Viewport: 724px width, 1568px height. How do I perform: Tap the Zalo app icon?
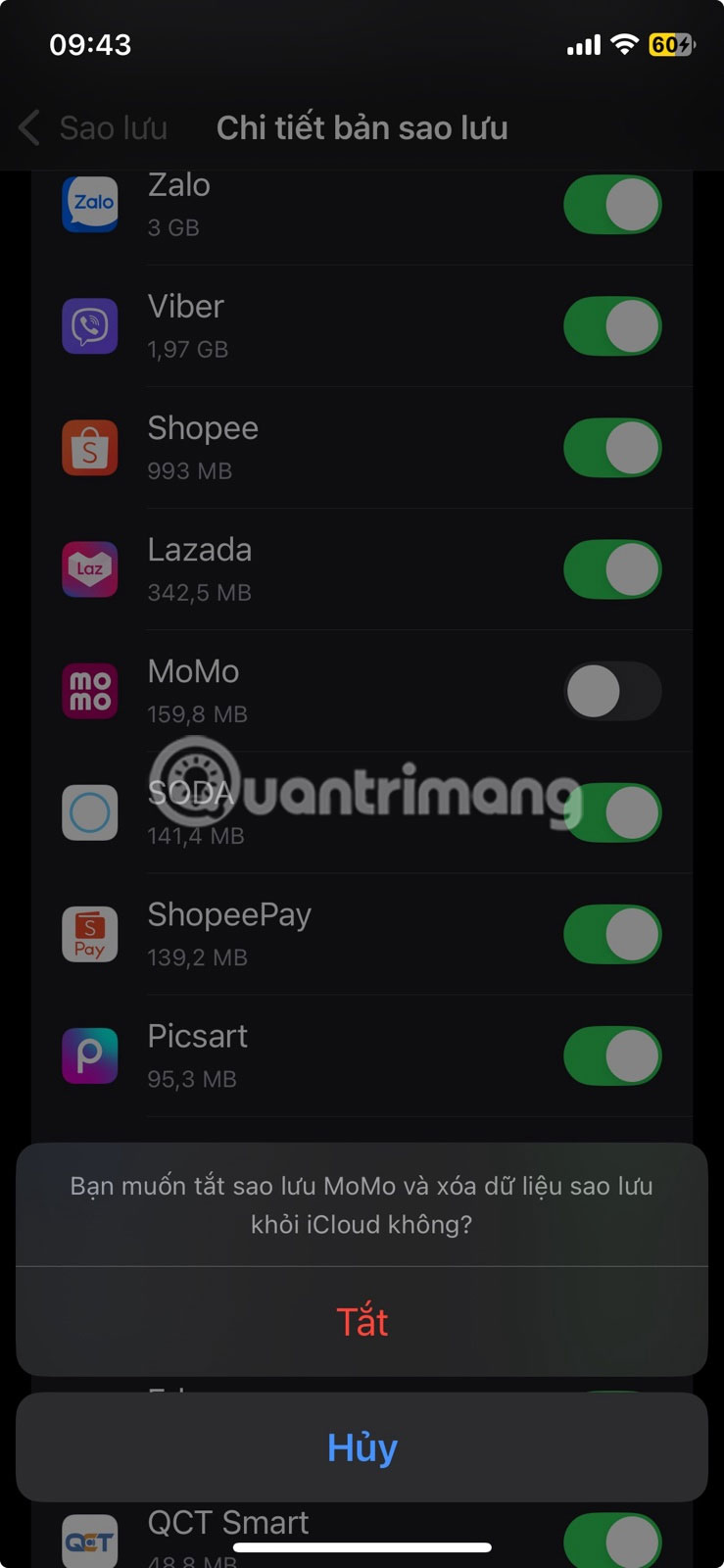[89, 205]
